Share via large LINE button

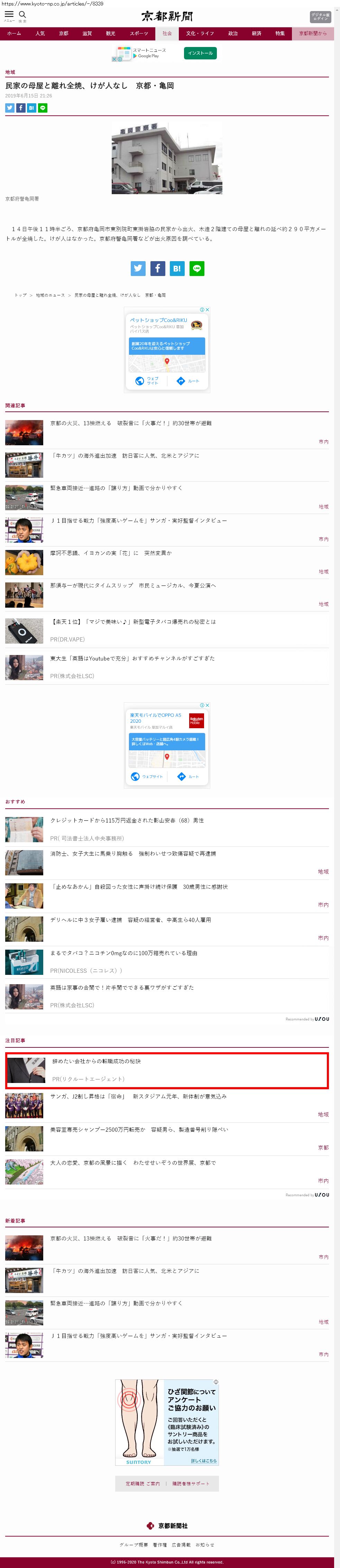197,268
